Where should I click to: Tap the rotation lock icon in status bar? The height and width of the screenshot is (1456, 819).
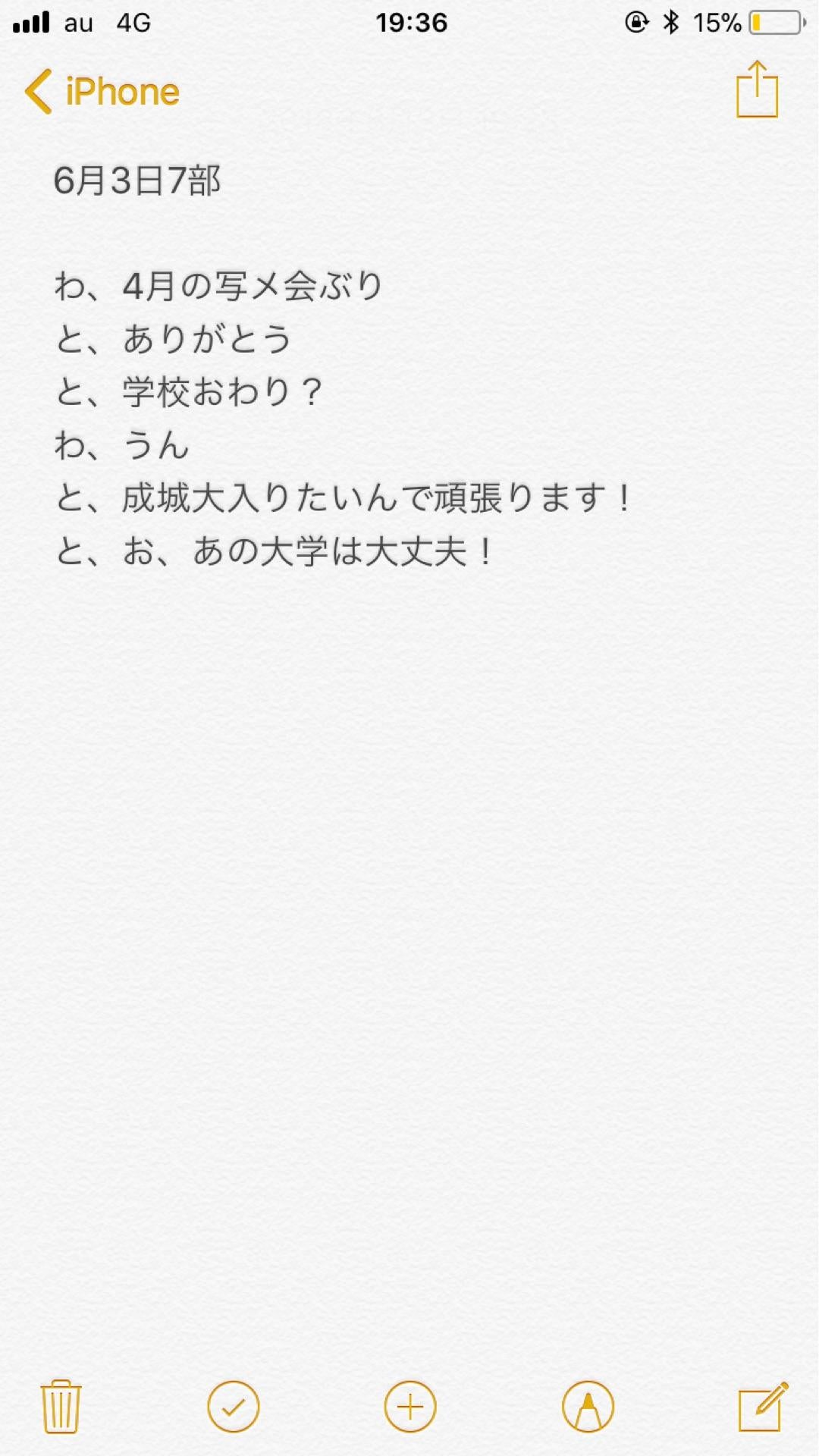pos(635,23)
